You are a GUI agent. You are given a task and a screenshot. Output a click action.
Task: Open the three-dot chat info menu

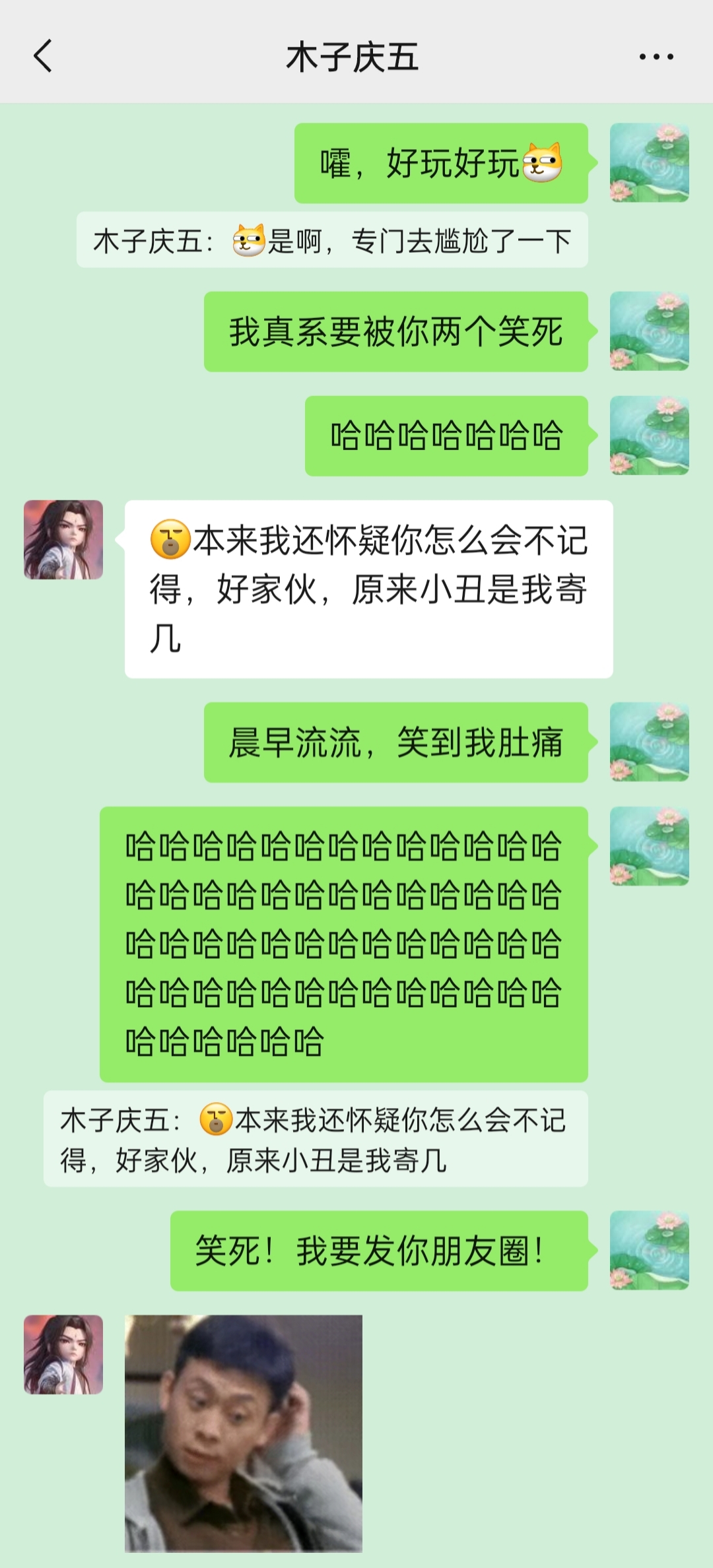[656, 57]
